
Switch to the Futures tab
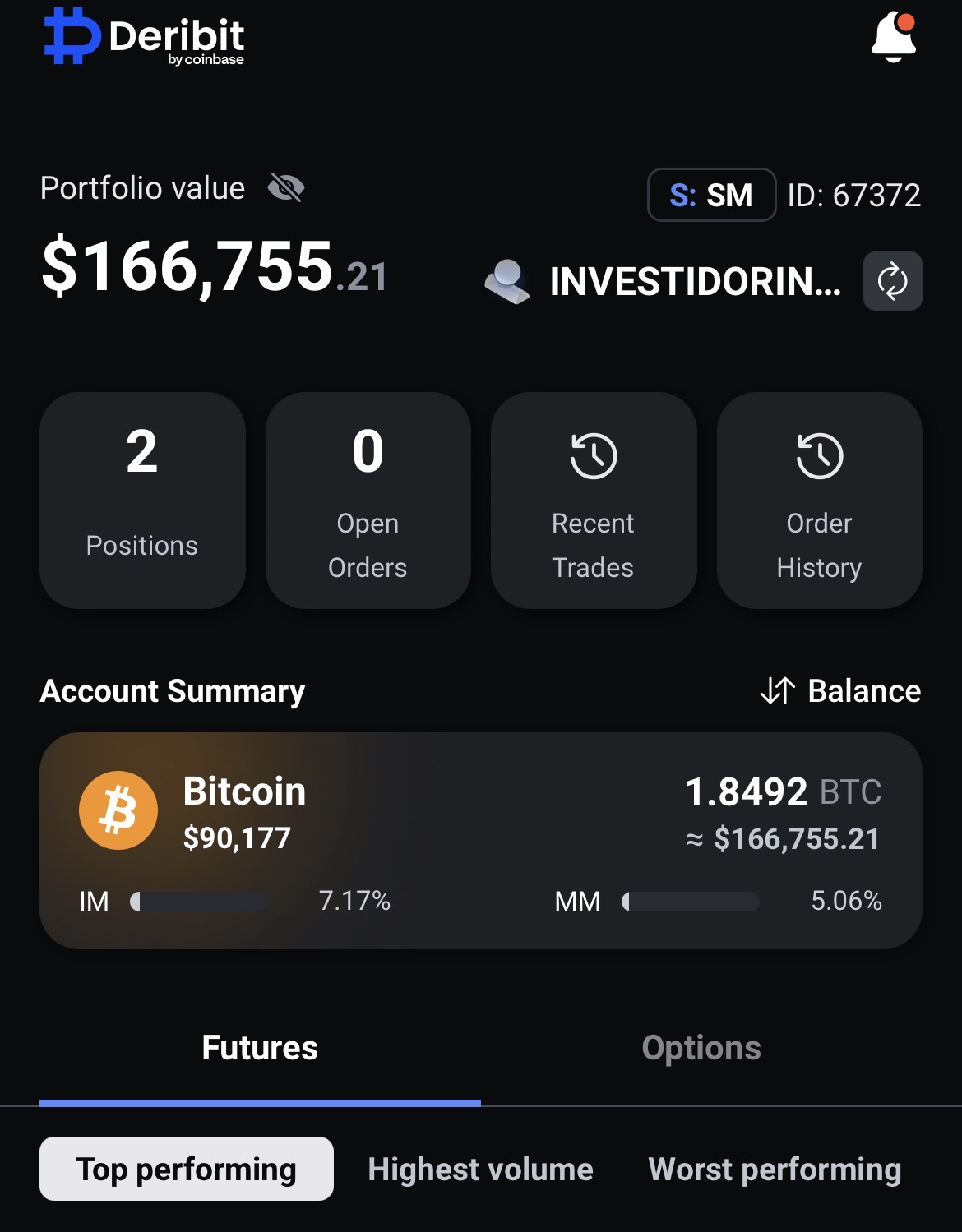[260, 1048]
